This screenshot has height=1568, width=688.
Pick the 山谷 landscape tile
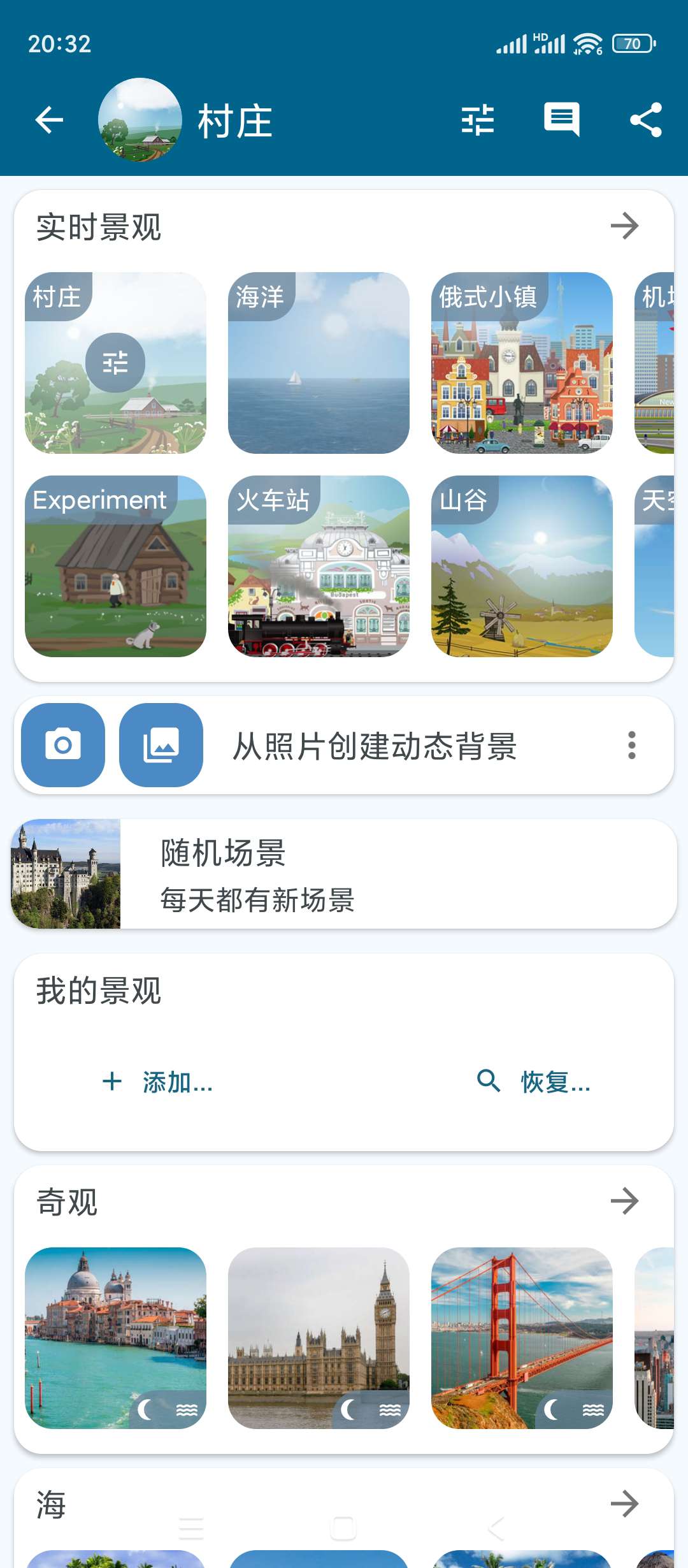[x=522, y=566]
